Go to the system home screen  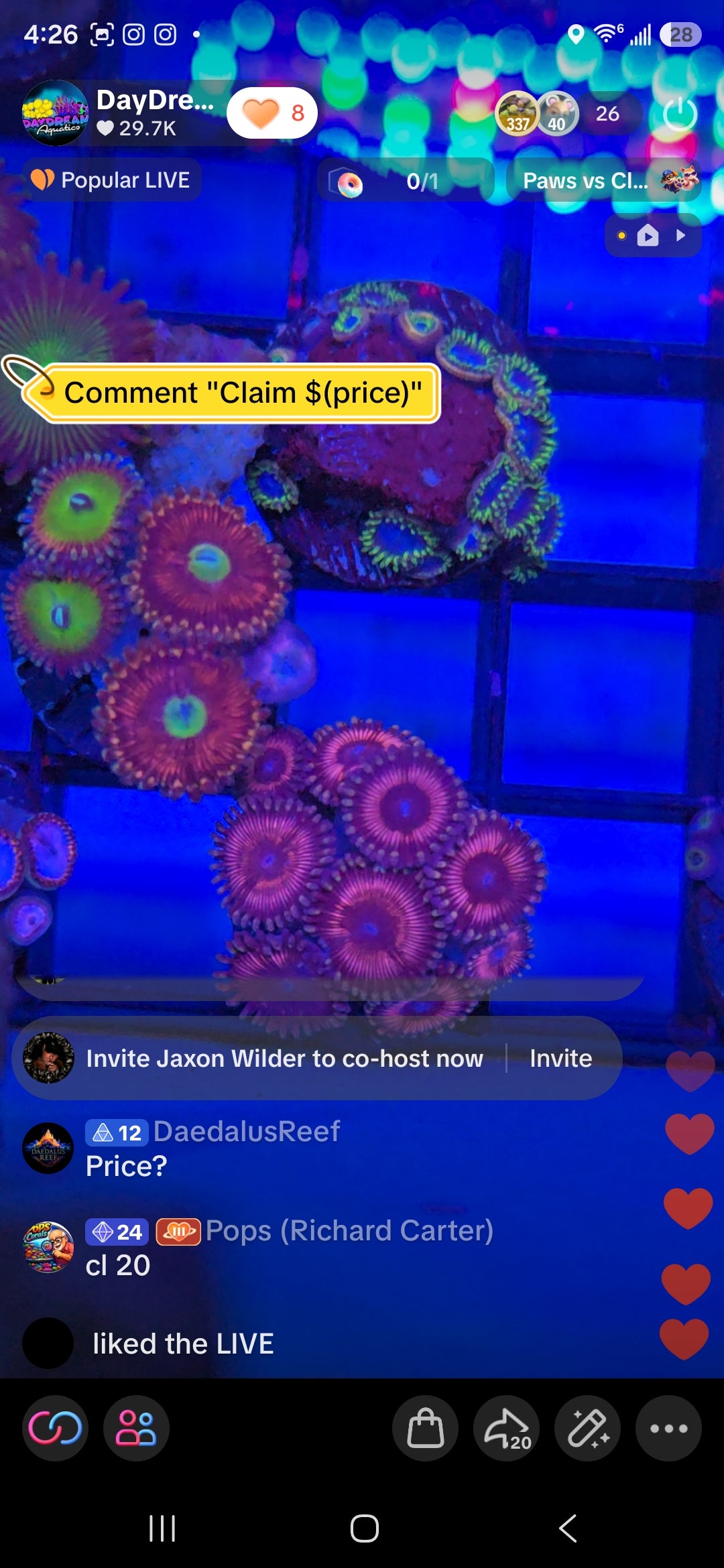coord(364,1528)
